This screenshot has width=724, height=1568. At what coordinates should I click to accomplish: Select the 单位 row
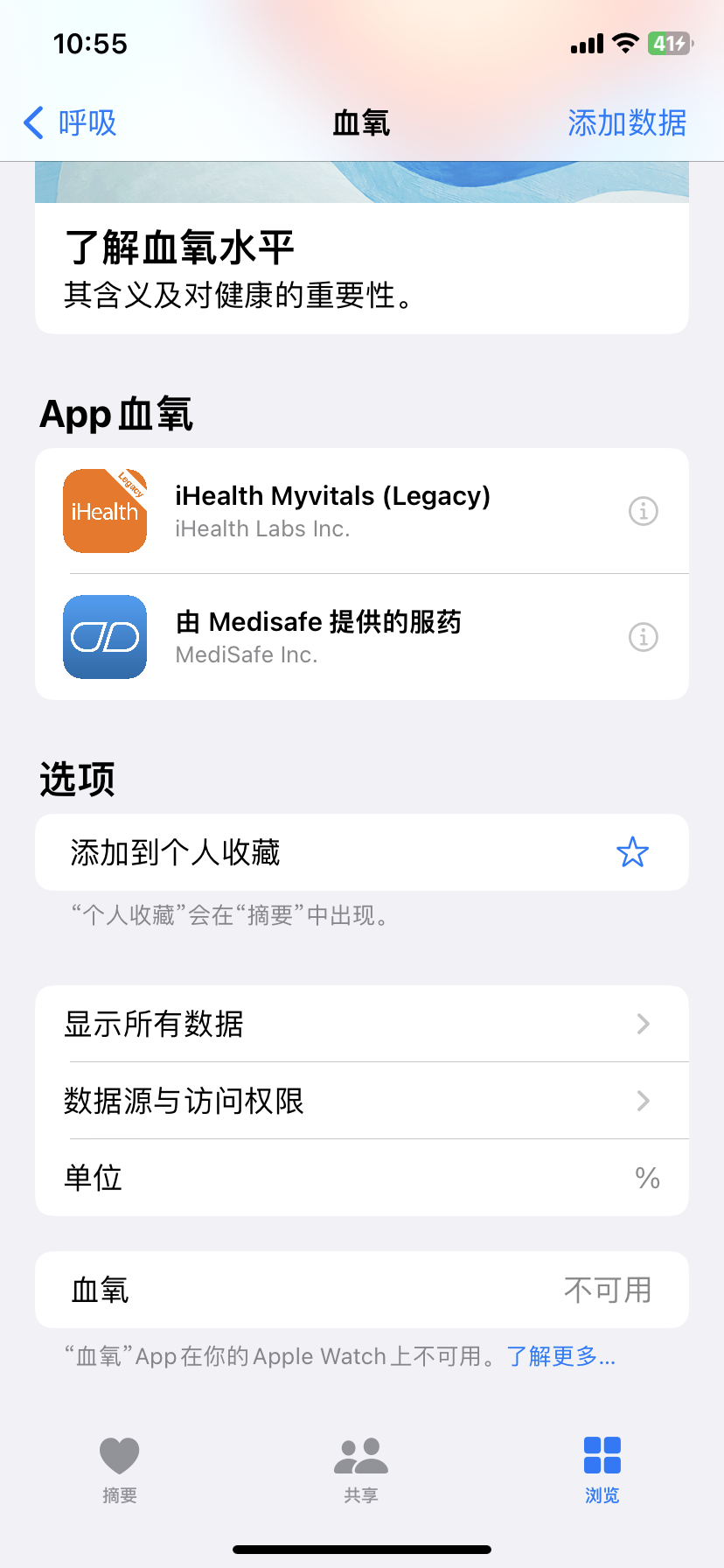click(x=361, y=1178)
